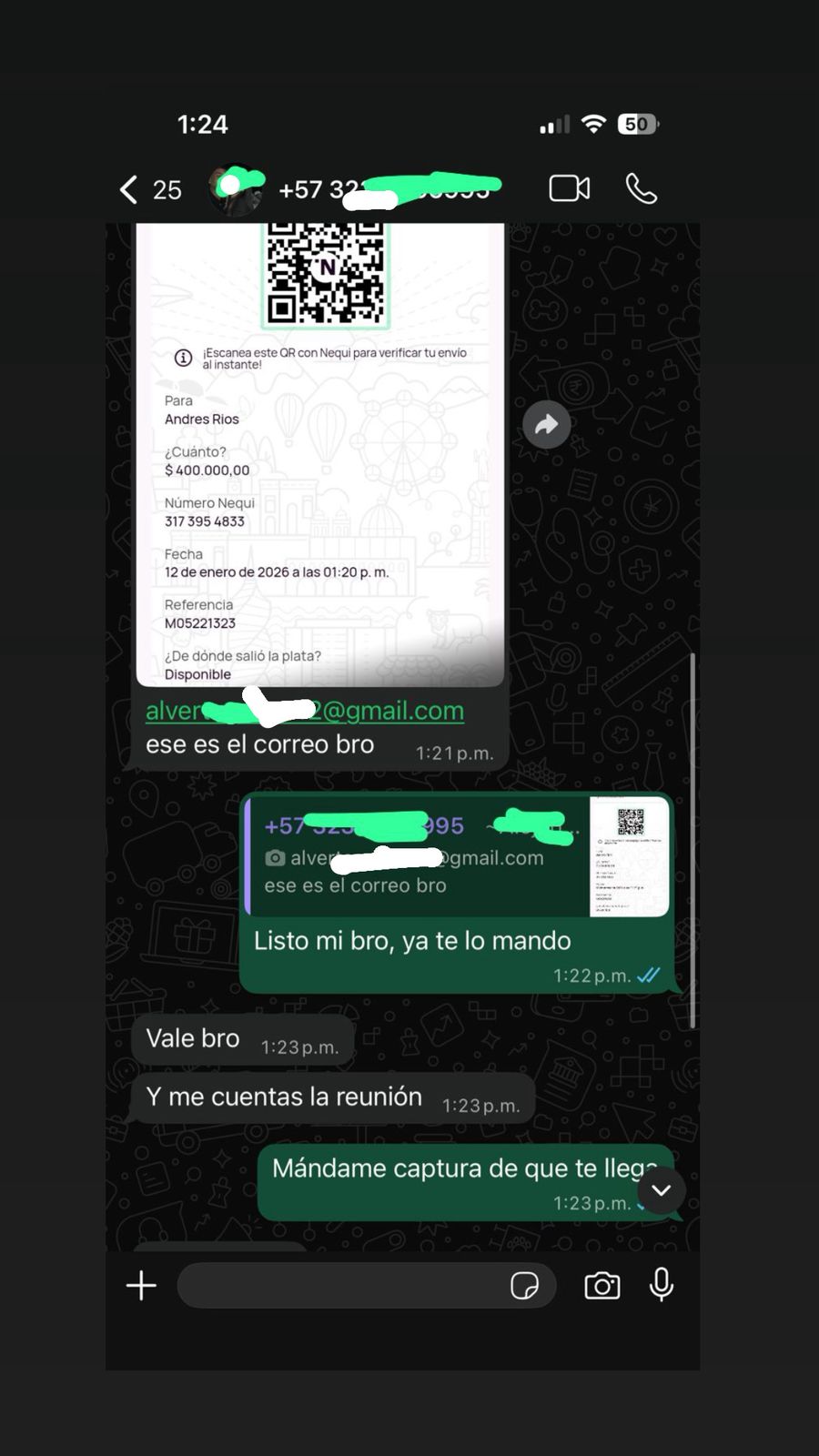
Task: Forward the Nequi QR receipt image
Action: pyautogui.click(x=546, y=424)
